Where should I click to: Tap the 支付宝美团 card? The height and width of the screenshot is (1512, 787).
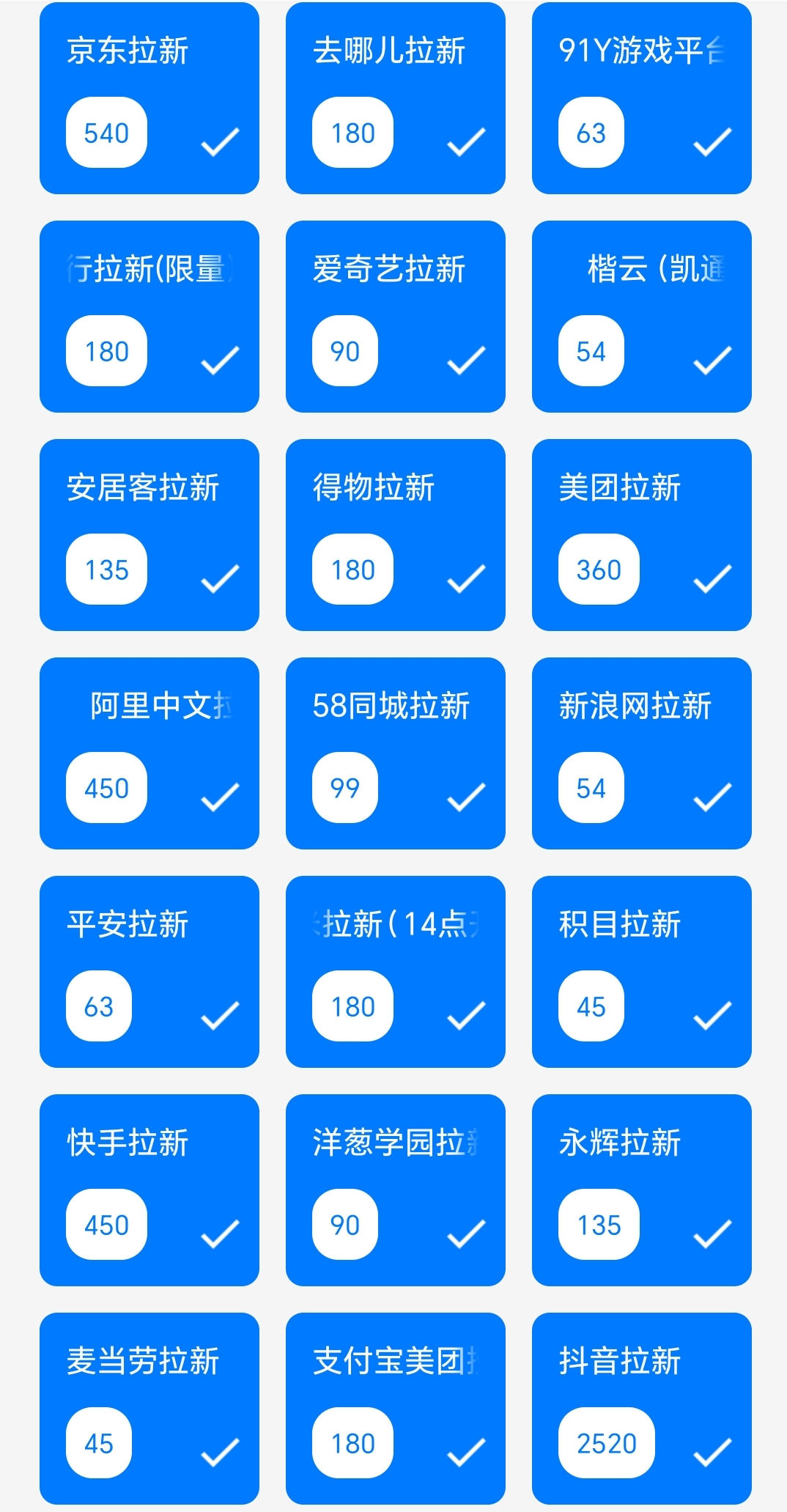click(x=396, y=1409)
